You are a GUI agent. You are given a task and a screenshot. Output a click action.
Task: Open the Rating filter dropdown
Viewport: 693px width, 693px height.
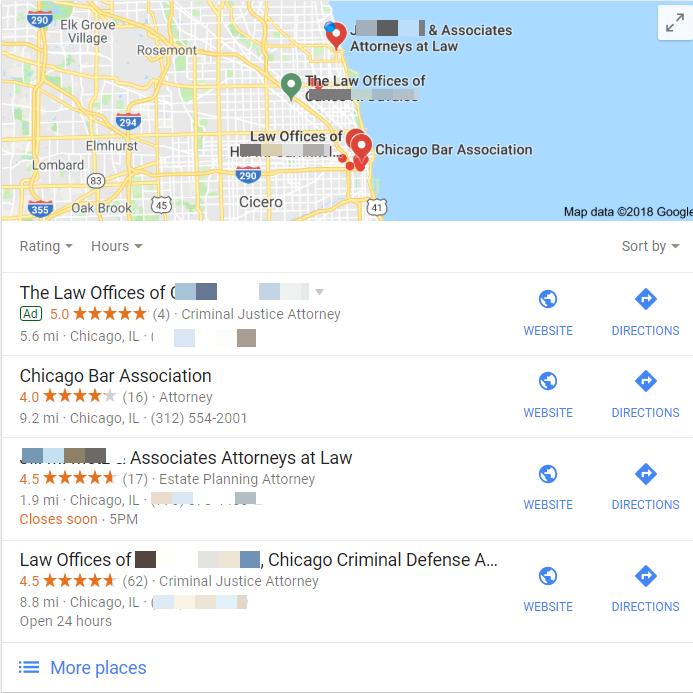point(46,246)
